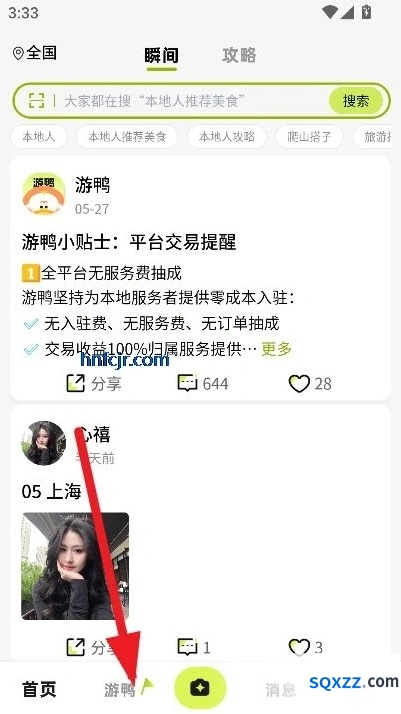Like the 05 上海 post
The height and width of the screenshot is (714, 401).
[306, 647]
